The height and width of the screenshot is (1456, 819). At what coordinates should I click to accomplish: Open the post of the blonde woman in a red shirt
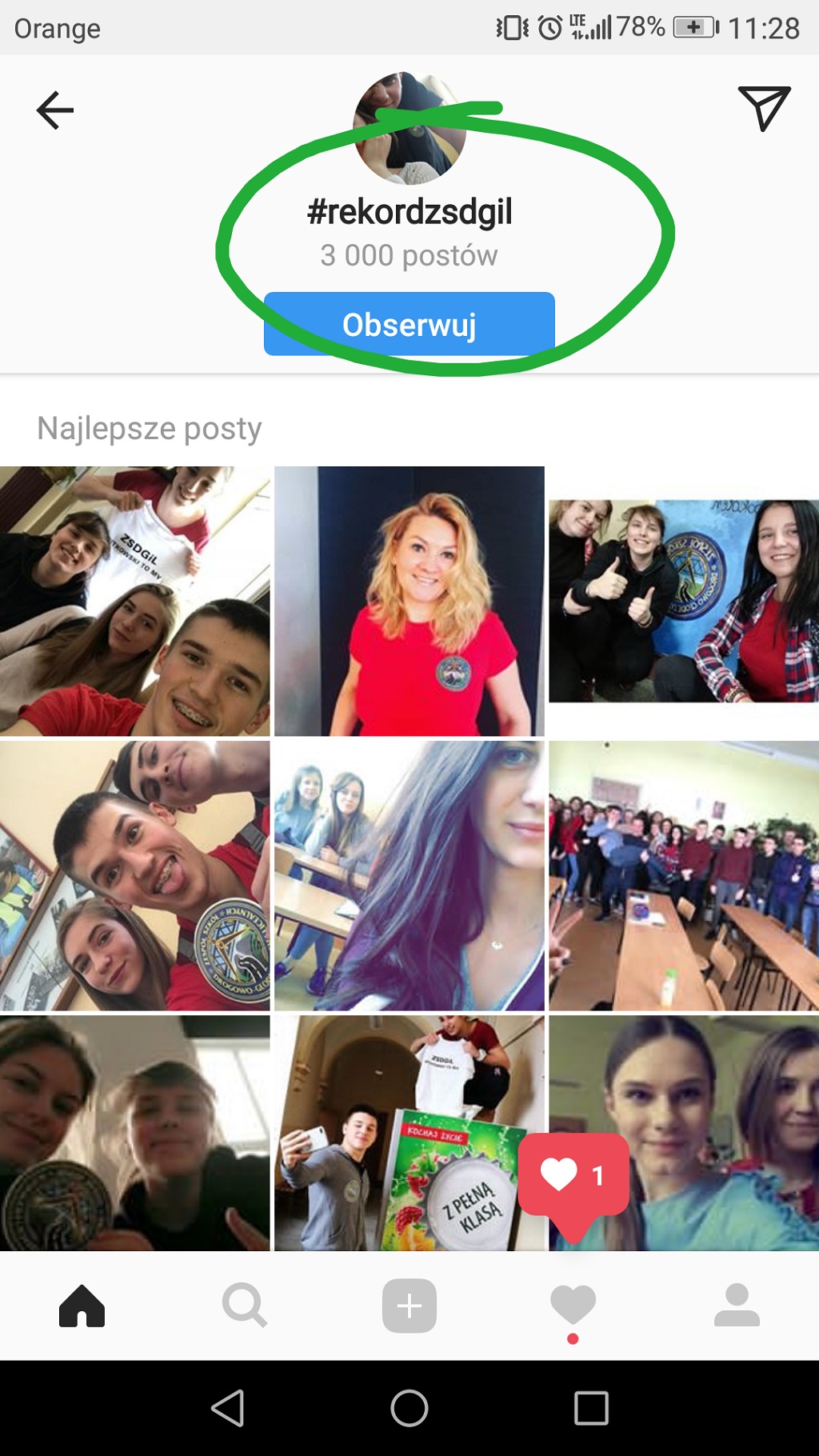click(409, 601)
